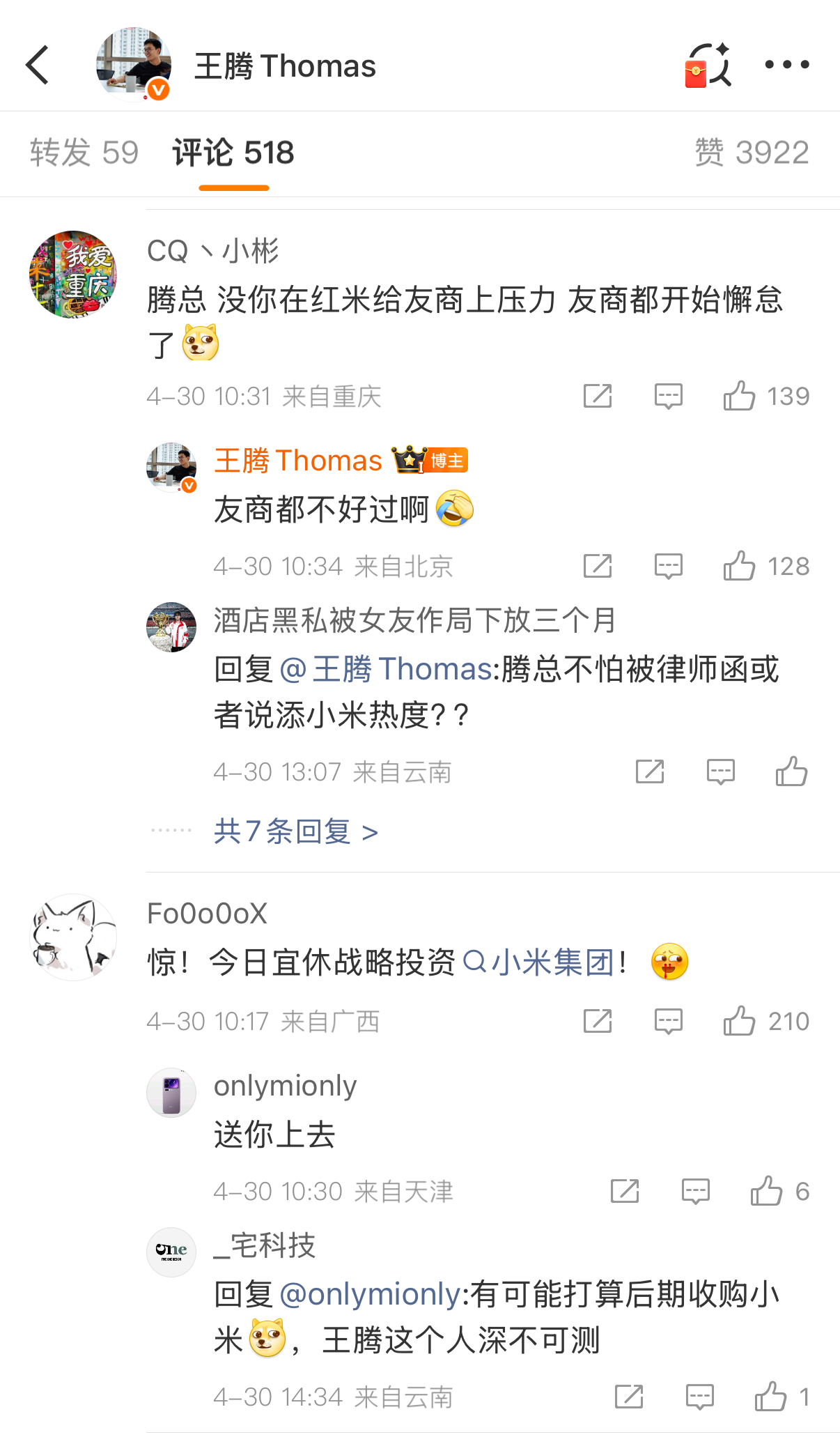Reply to Fo0o0oX's comment

(x=669, y=1021)
